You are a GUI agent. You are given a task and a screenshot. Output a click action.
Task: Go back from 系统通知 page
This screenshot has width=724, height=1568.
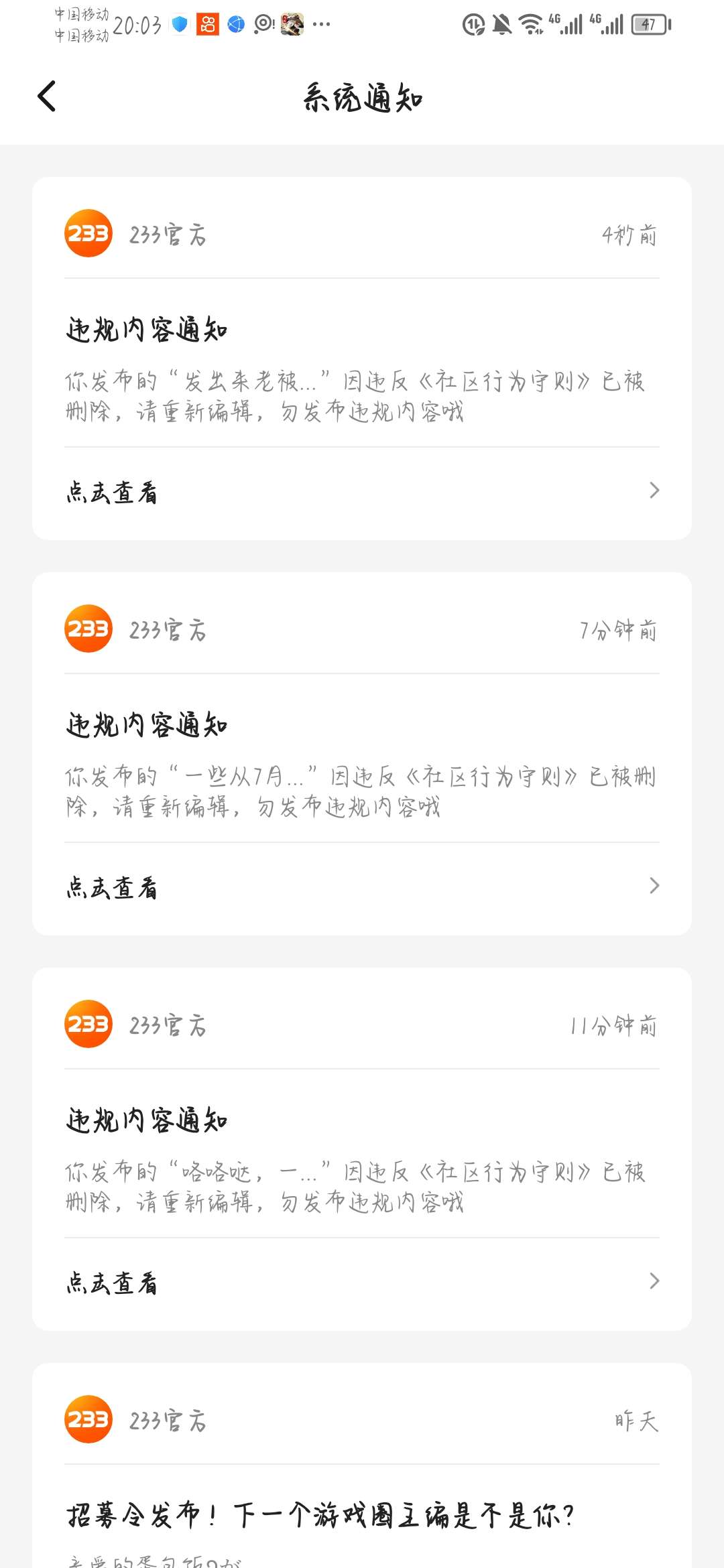tap(46, 96)
